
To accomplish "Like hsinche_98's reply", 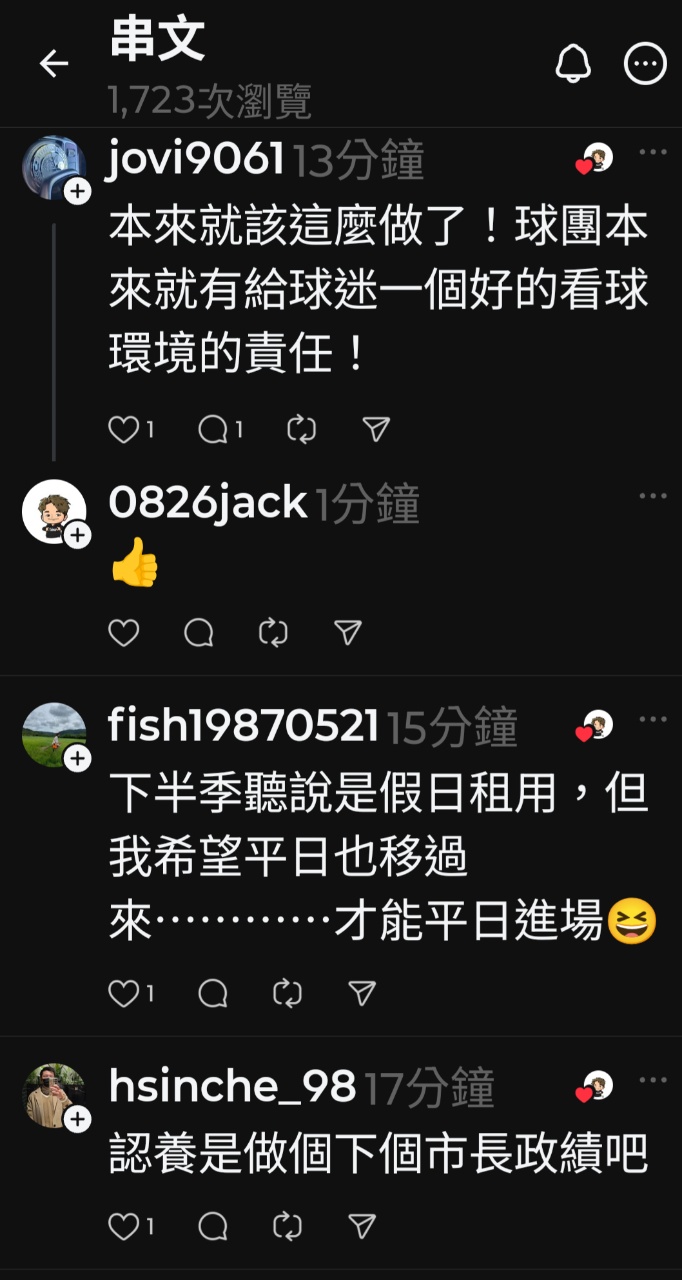I will [123, 1226].
